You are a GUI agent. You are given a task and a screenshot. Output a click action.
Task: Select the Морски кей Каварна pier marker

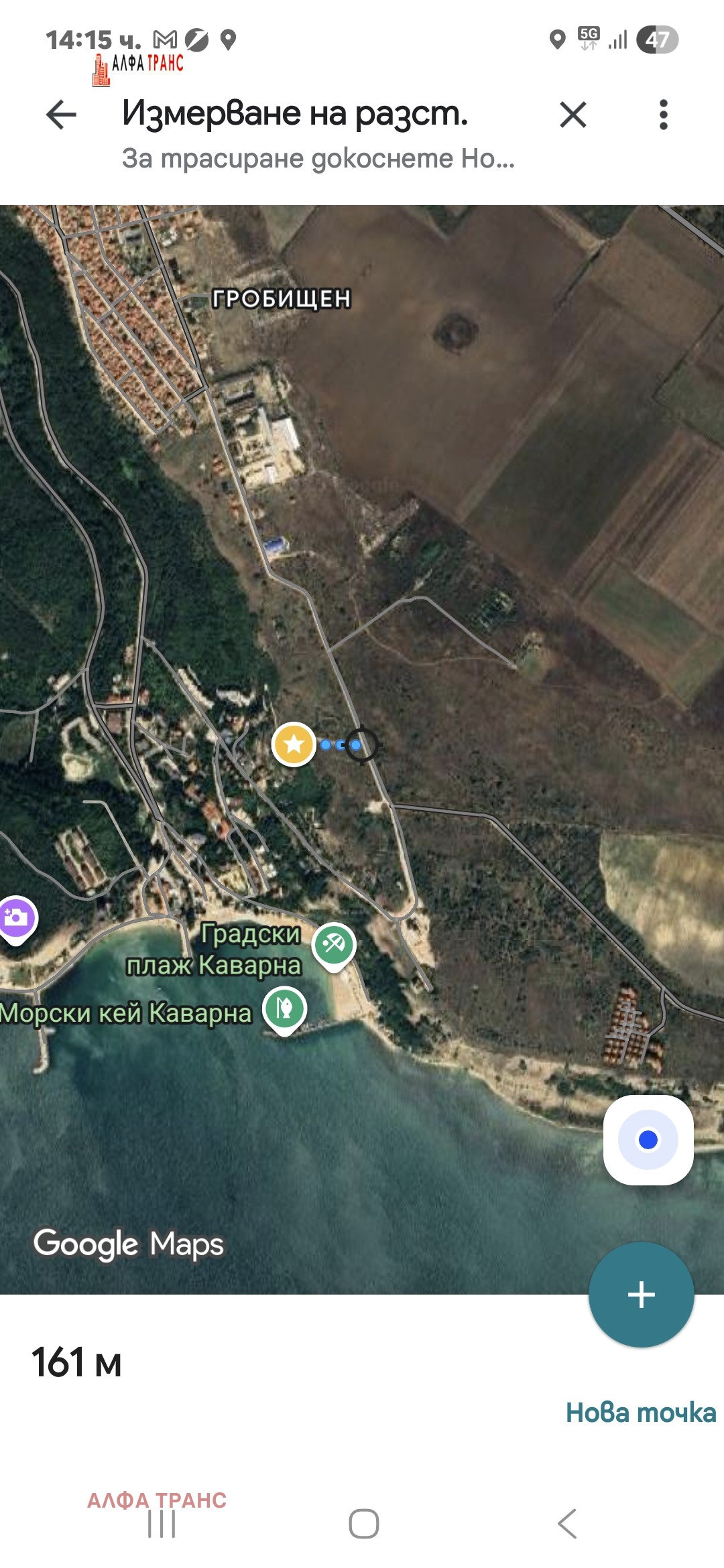285,1008
